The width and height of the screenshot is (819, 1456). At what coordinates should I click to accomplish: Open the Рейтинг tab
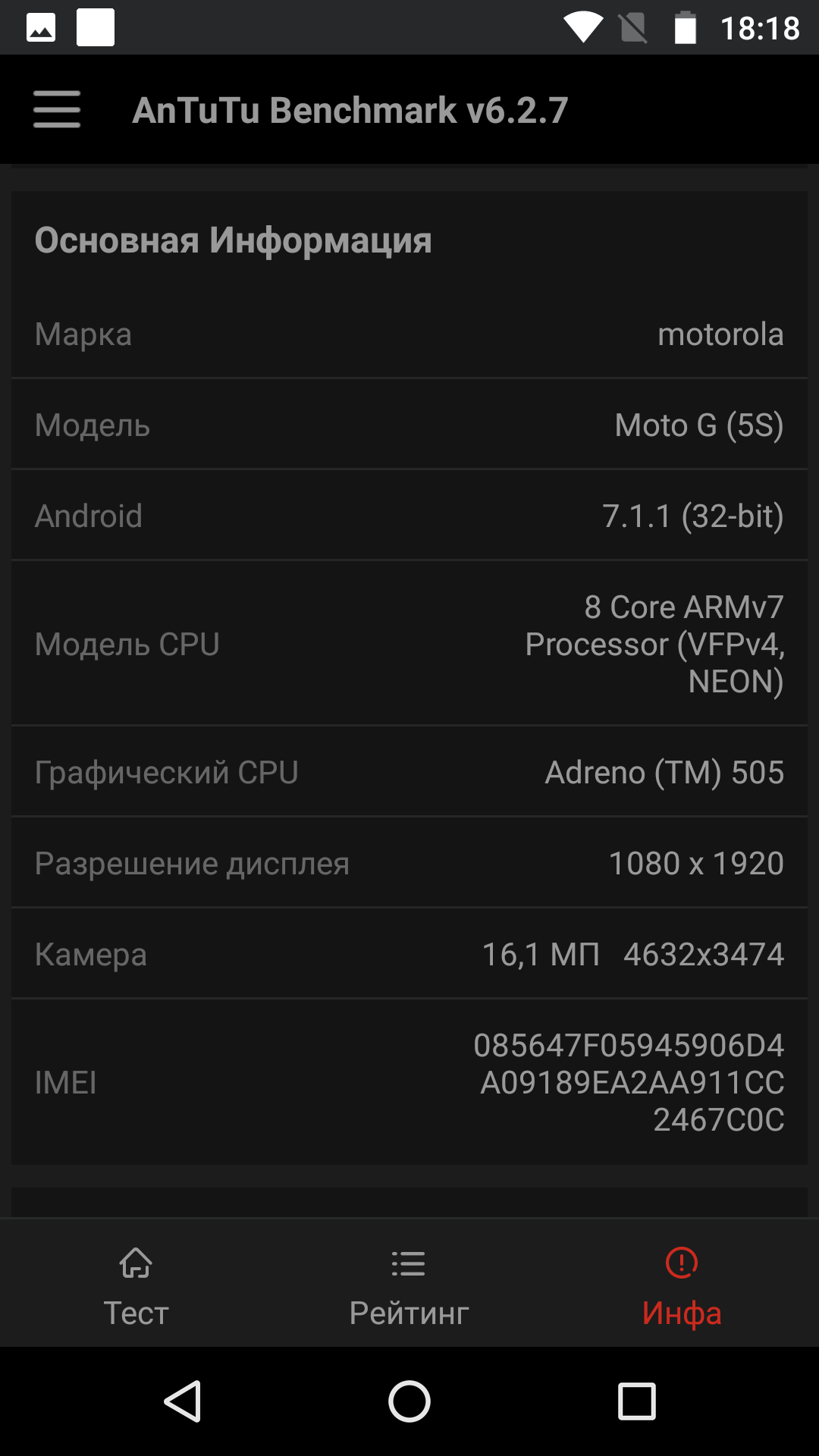(409, 1286)
